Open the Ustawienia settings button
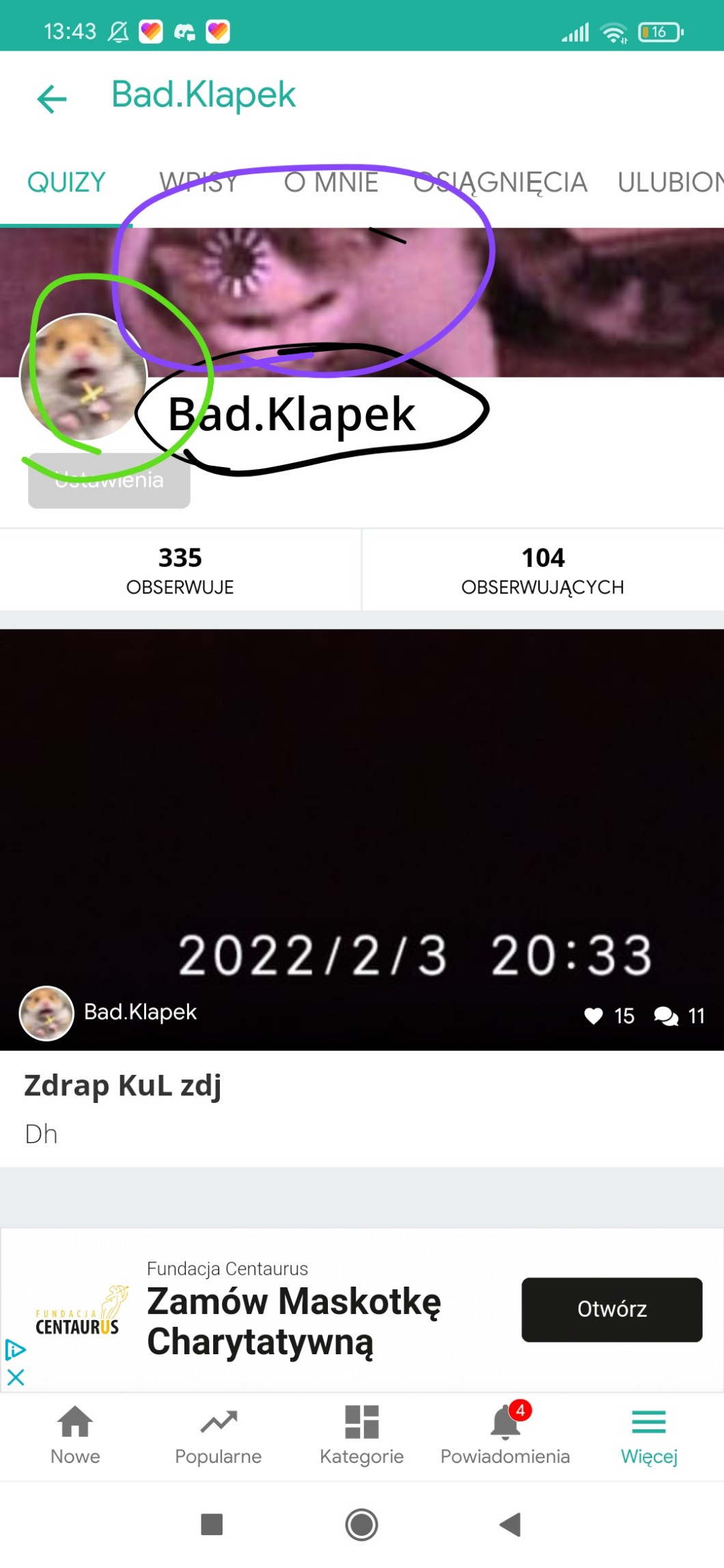This screenshot has width=724, height=1568. [109, 481]
